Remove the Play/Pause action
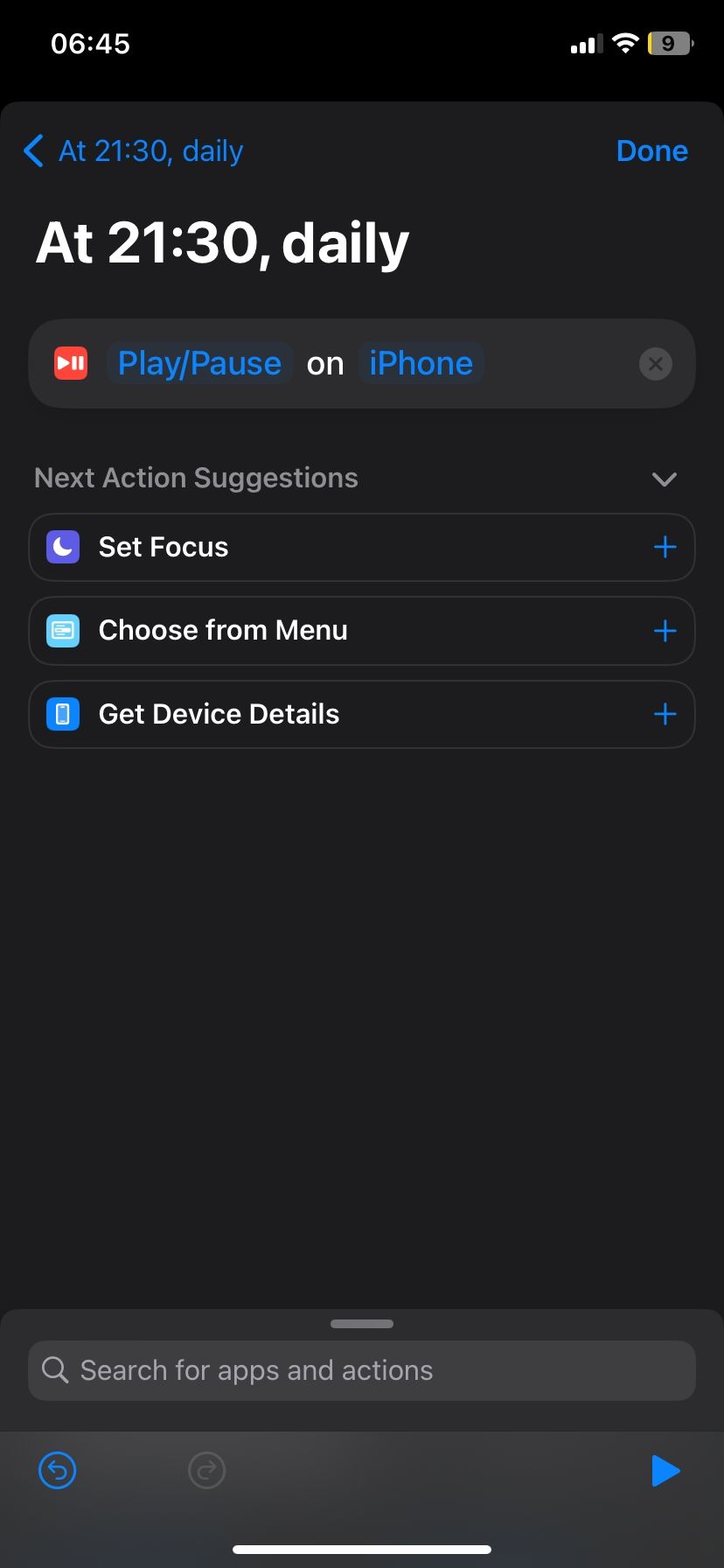 [x=655, y=363]
